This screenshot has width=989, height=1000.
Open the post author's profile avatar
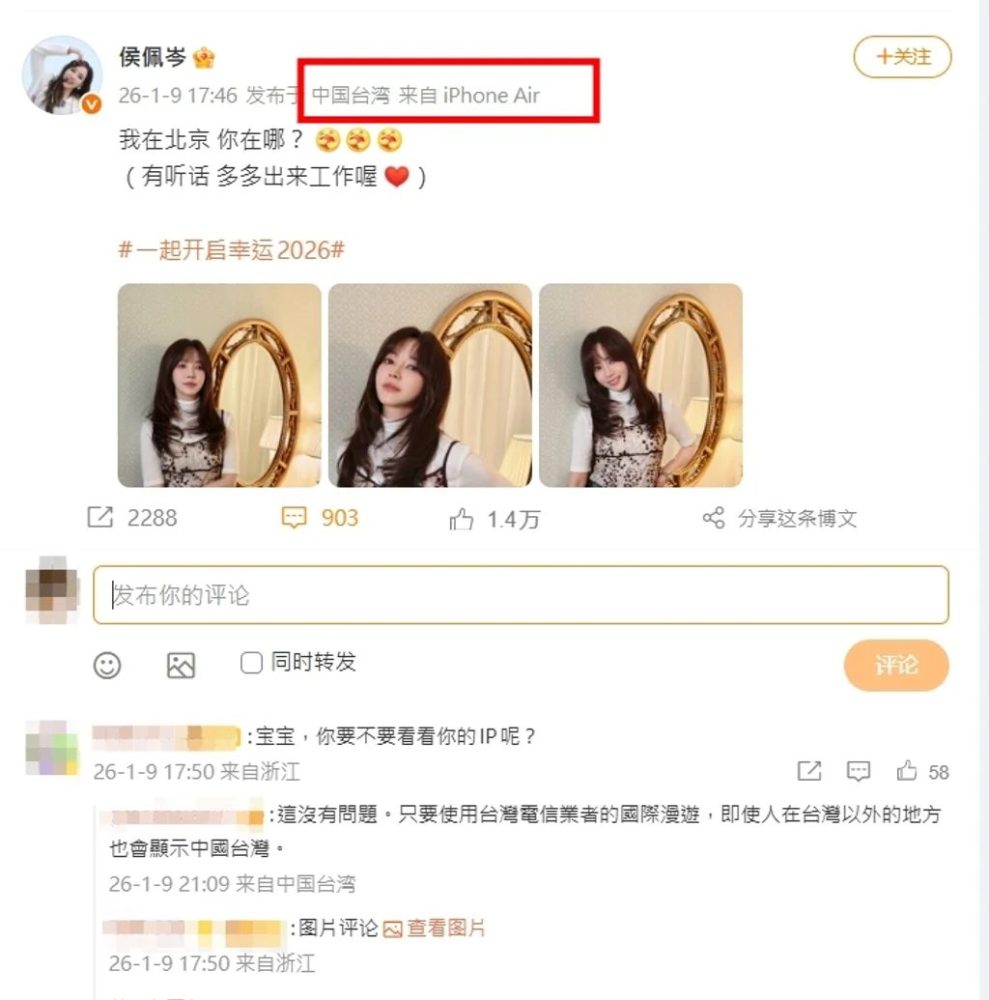(x=62, y=75)
